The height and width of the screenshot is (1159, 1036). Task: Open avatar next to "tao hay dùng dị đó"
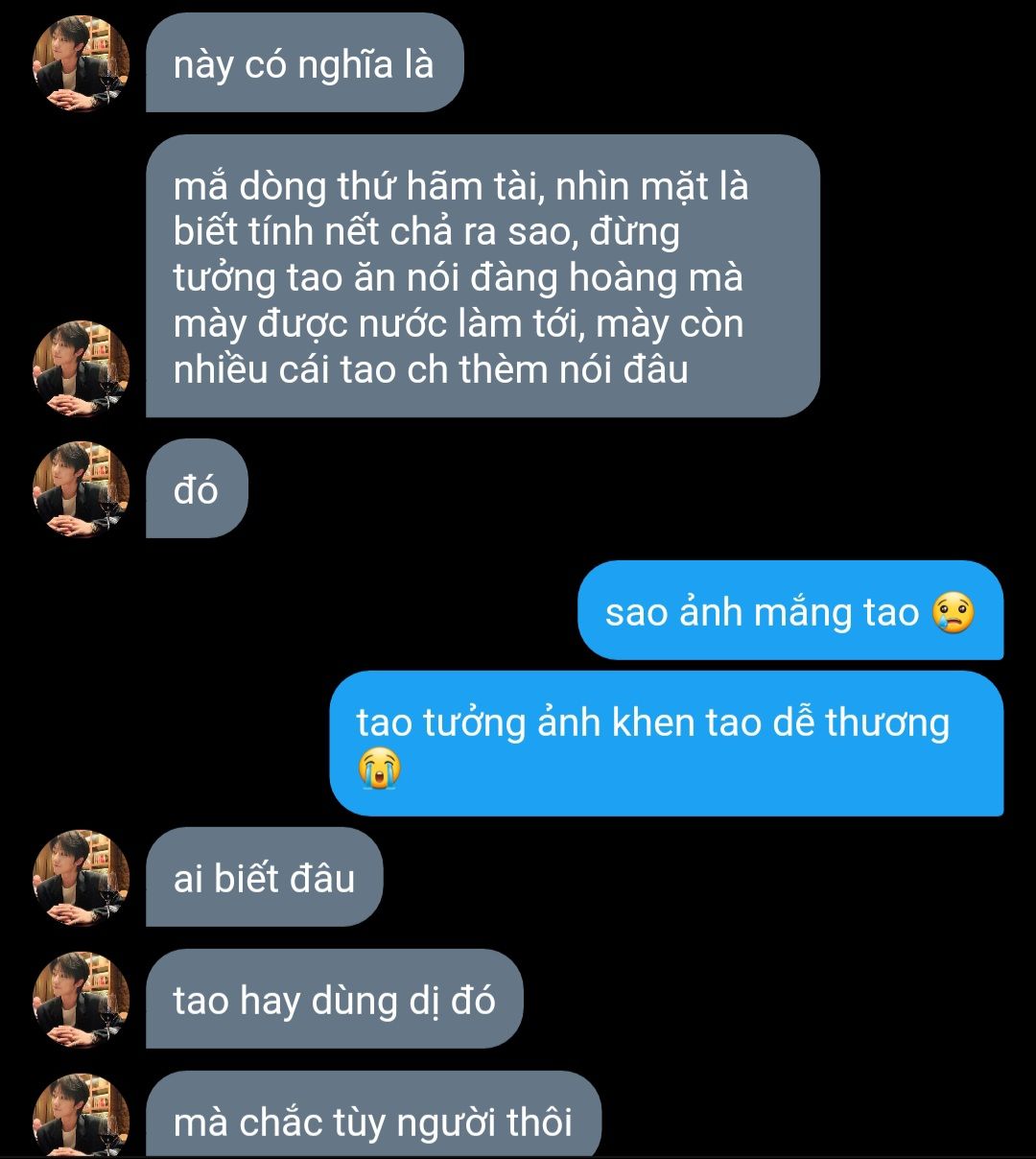coord(81,999)
